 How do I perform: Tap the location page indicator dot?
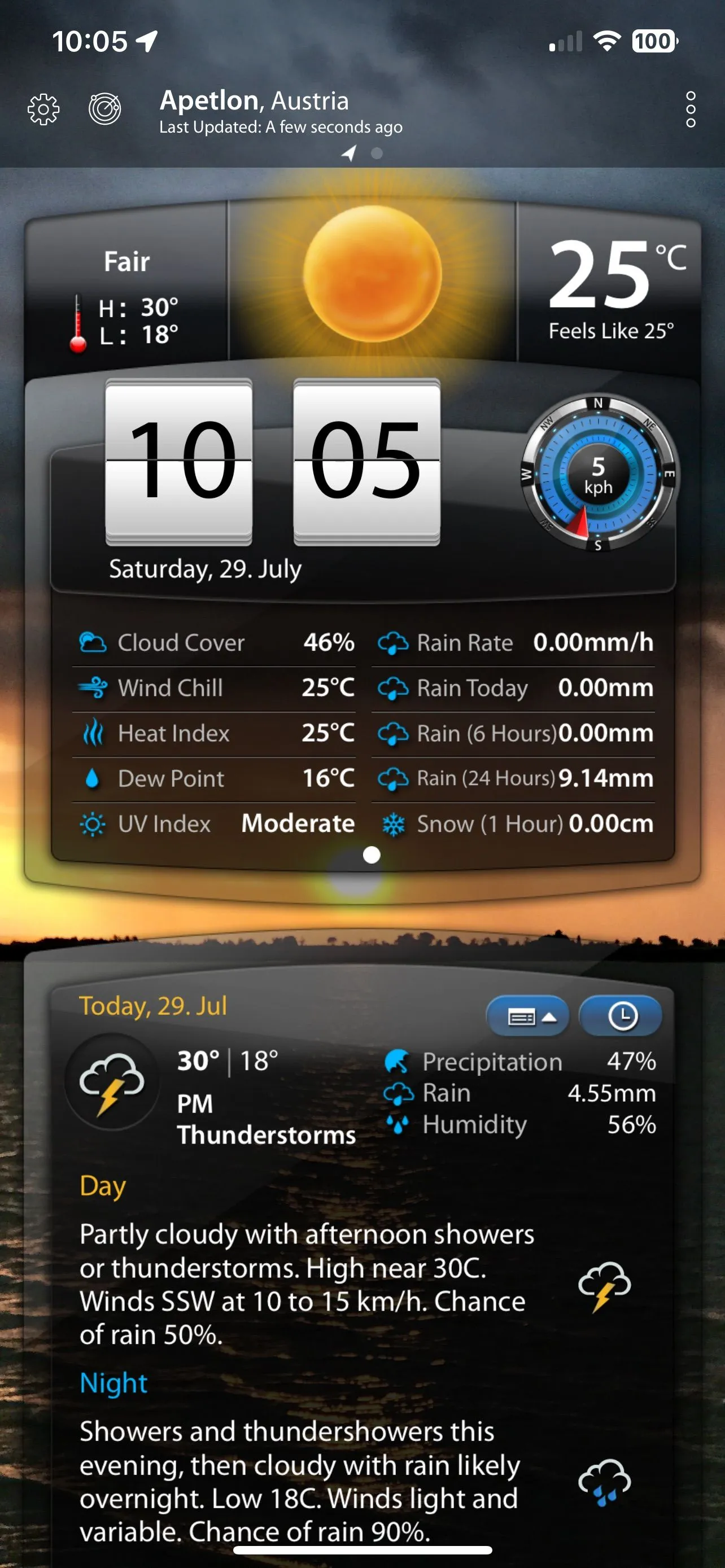377,153
